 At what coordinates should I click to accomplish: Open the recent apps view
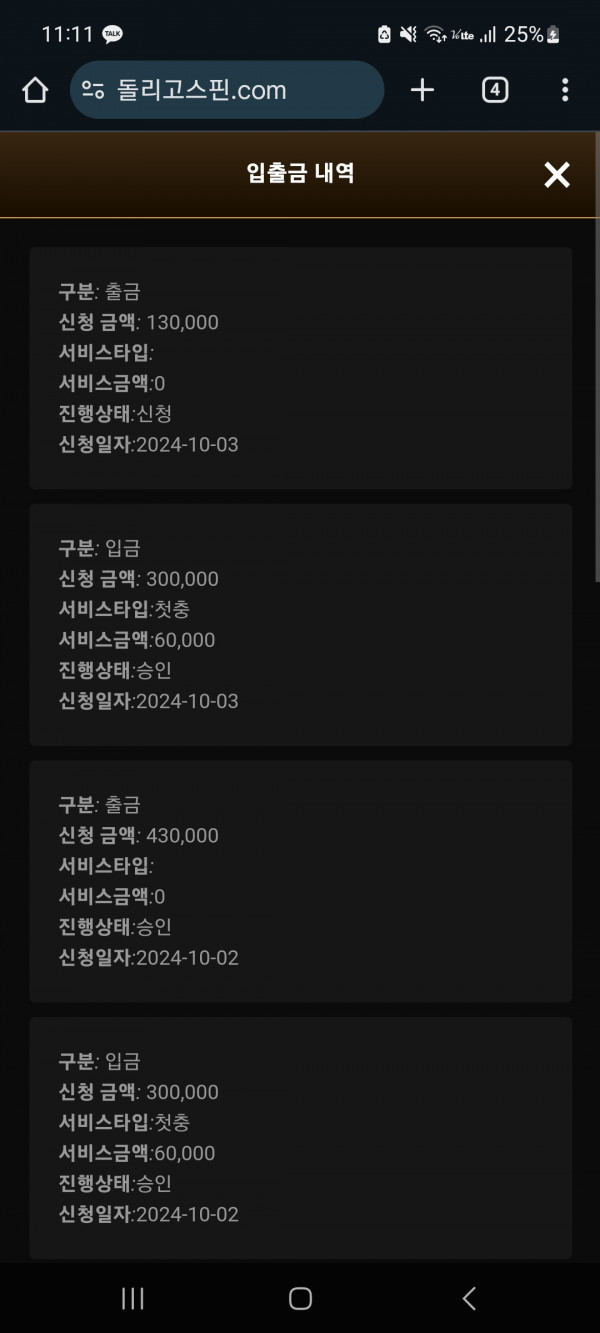click(x=132, y=1298)
